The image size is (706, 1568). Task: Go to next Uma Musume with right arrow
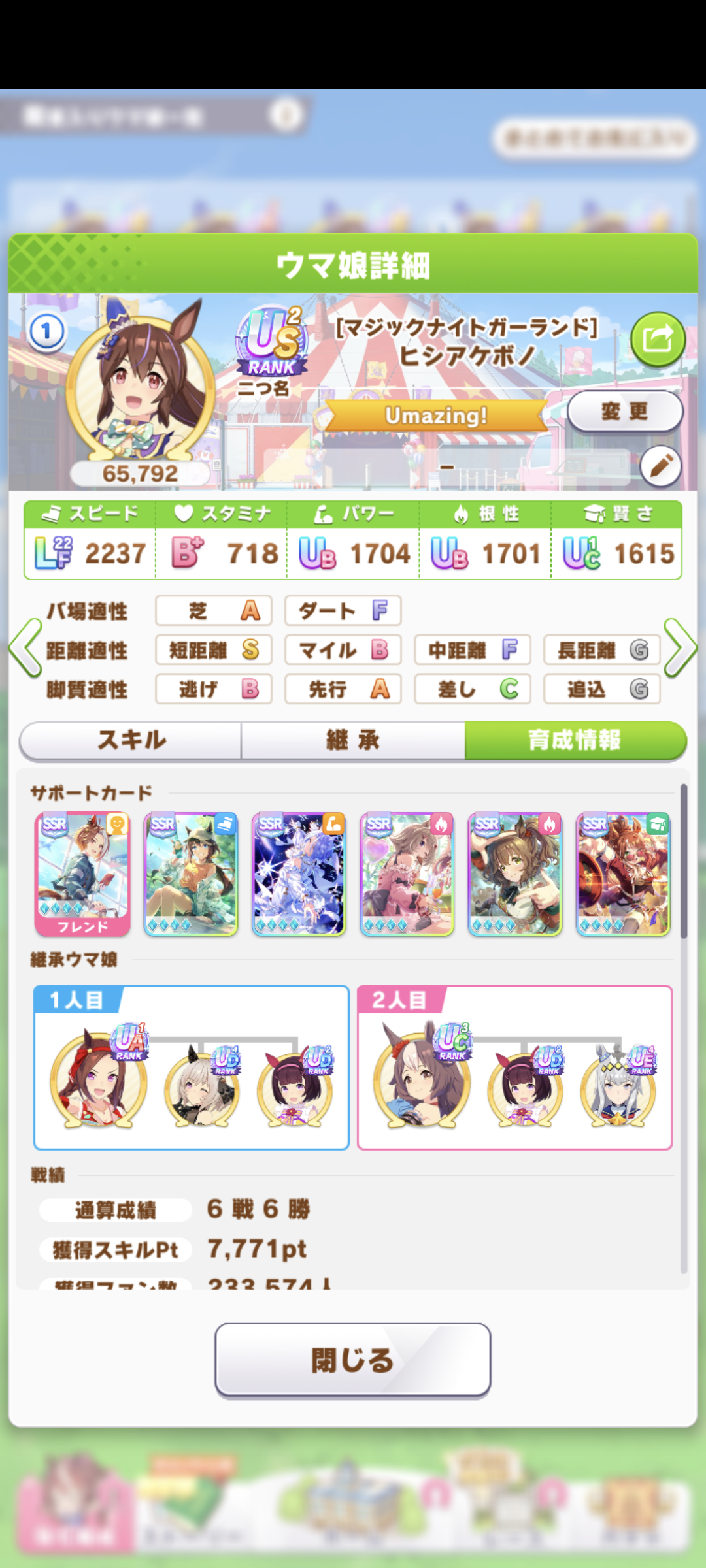(x=681, y=648)
